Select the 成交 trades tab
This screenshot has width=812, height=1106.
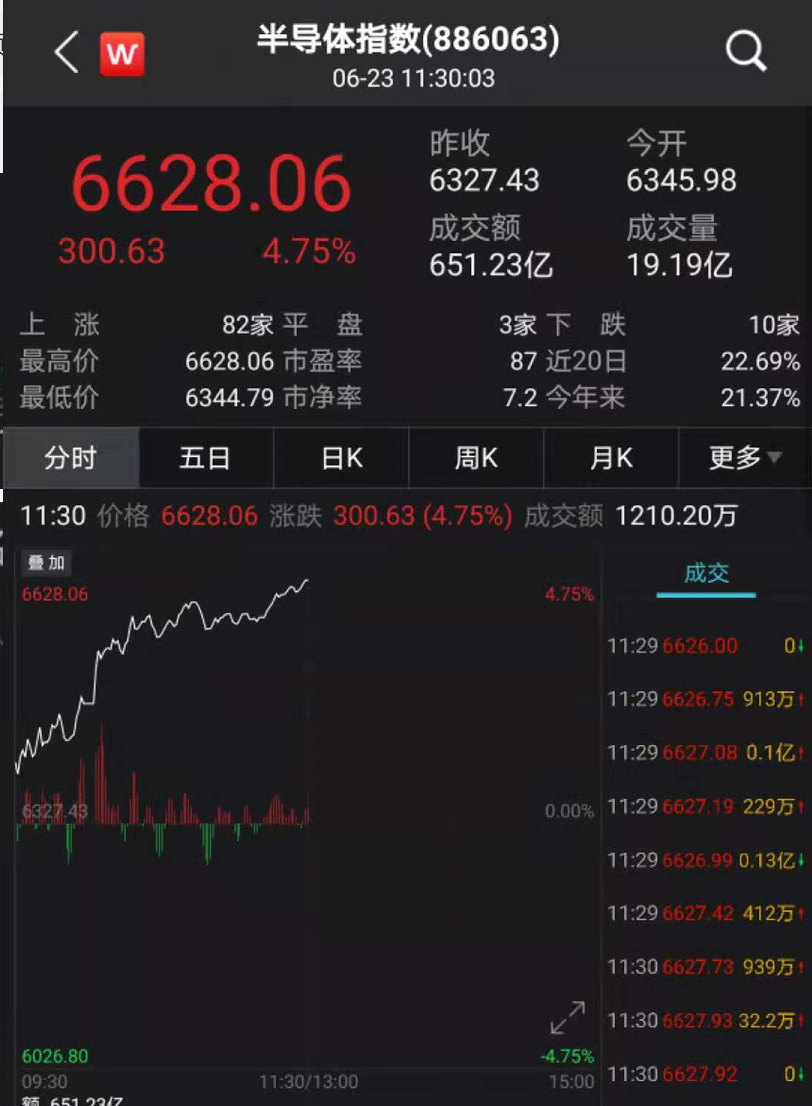click(706, 574)
